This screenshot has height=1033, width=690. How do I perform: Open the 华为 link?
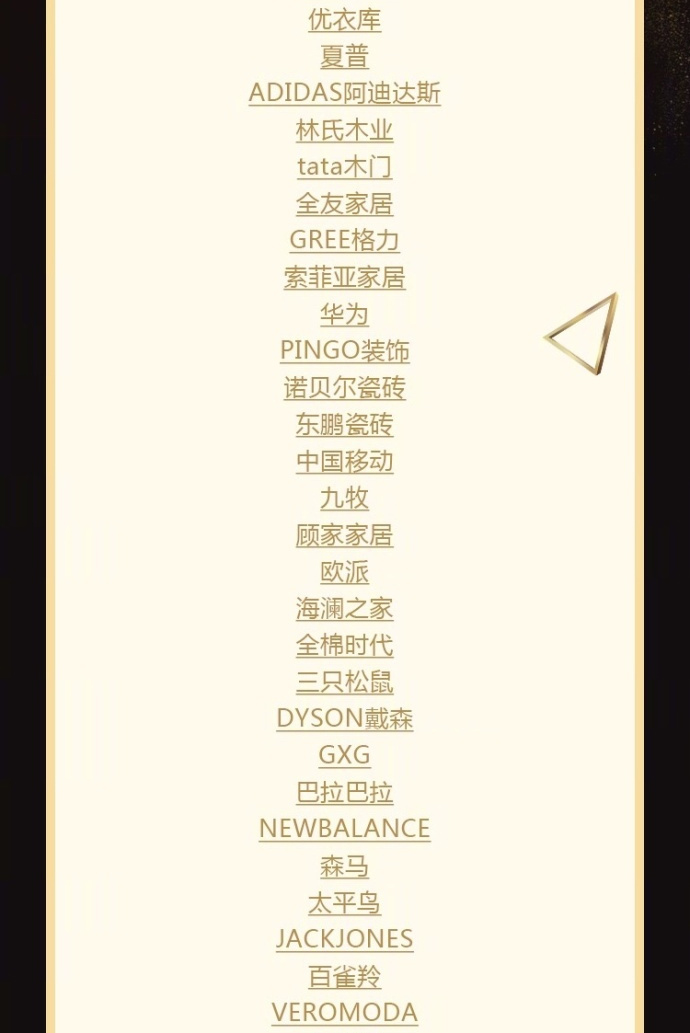[x=344, y=315]
